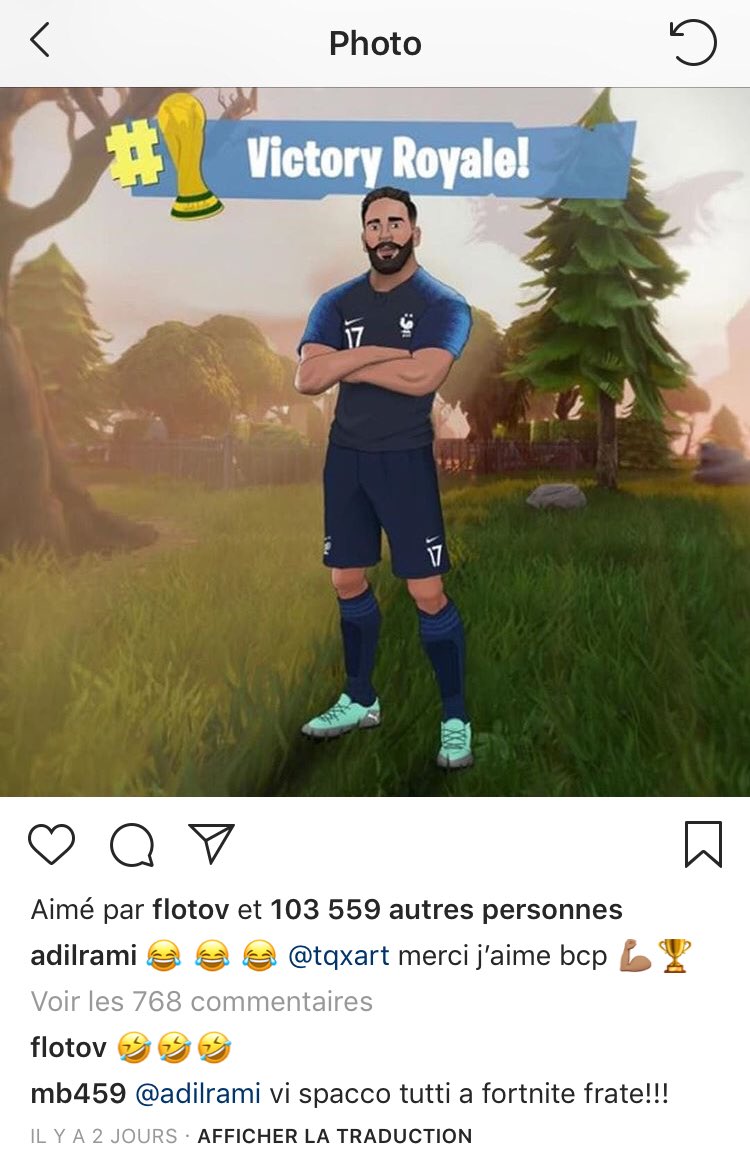Viewport: 750px width, 1160px height.
Task: Share the post with the paper plane icon
Action: tap(211, 844)
